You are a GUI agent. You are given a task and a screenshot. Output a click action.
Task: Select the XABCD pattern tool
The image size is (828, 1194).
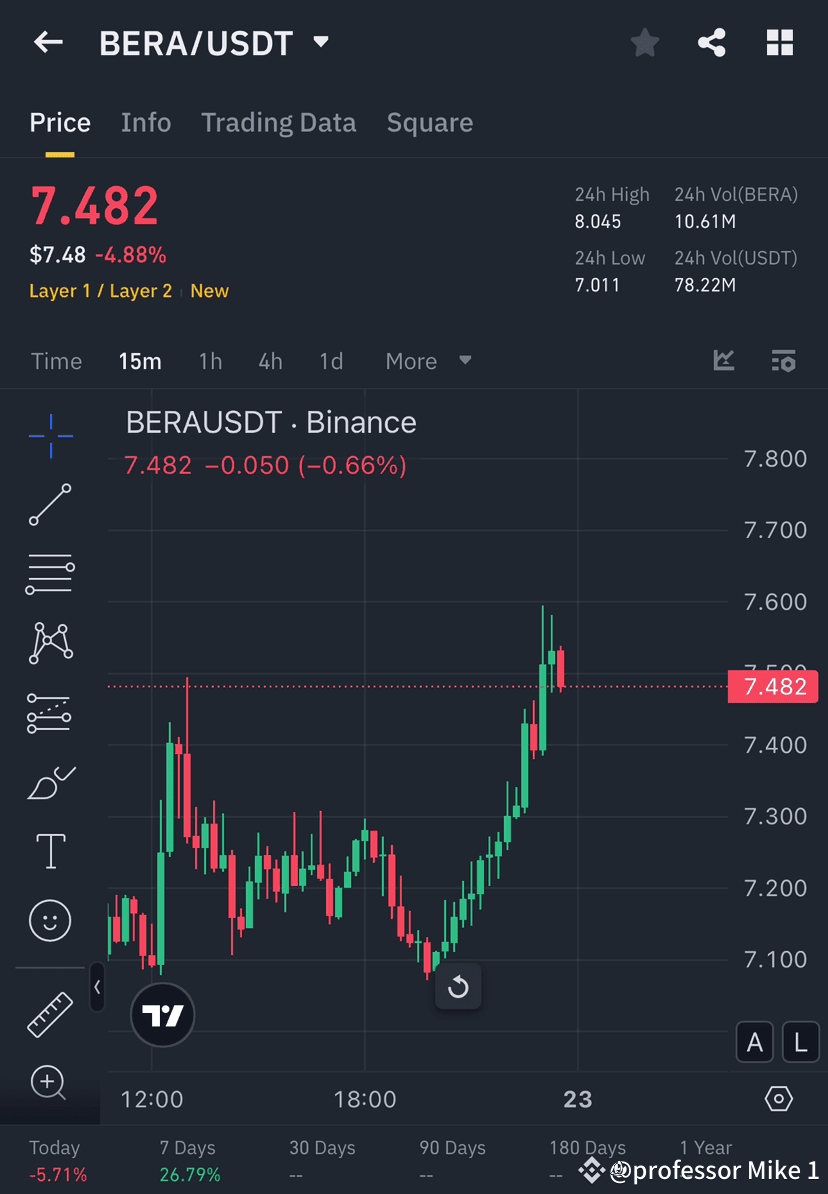[x=50, y=643]
